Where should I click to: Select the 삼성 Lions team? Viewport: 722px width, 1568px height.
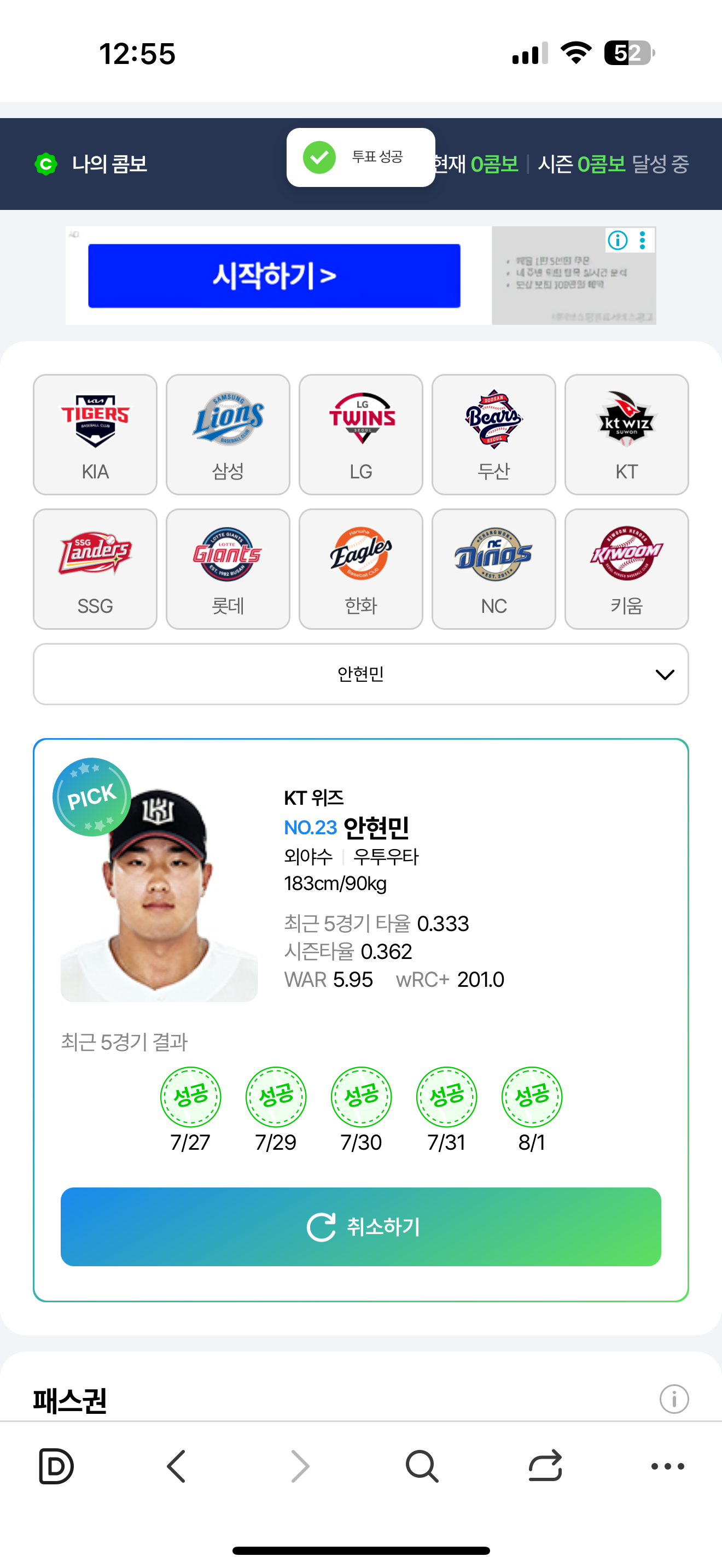(228, 434)
